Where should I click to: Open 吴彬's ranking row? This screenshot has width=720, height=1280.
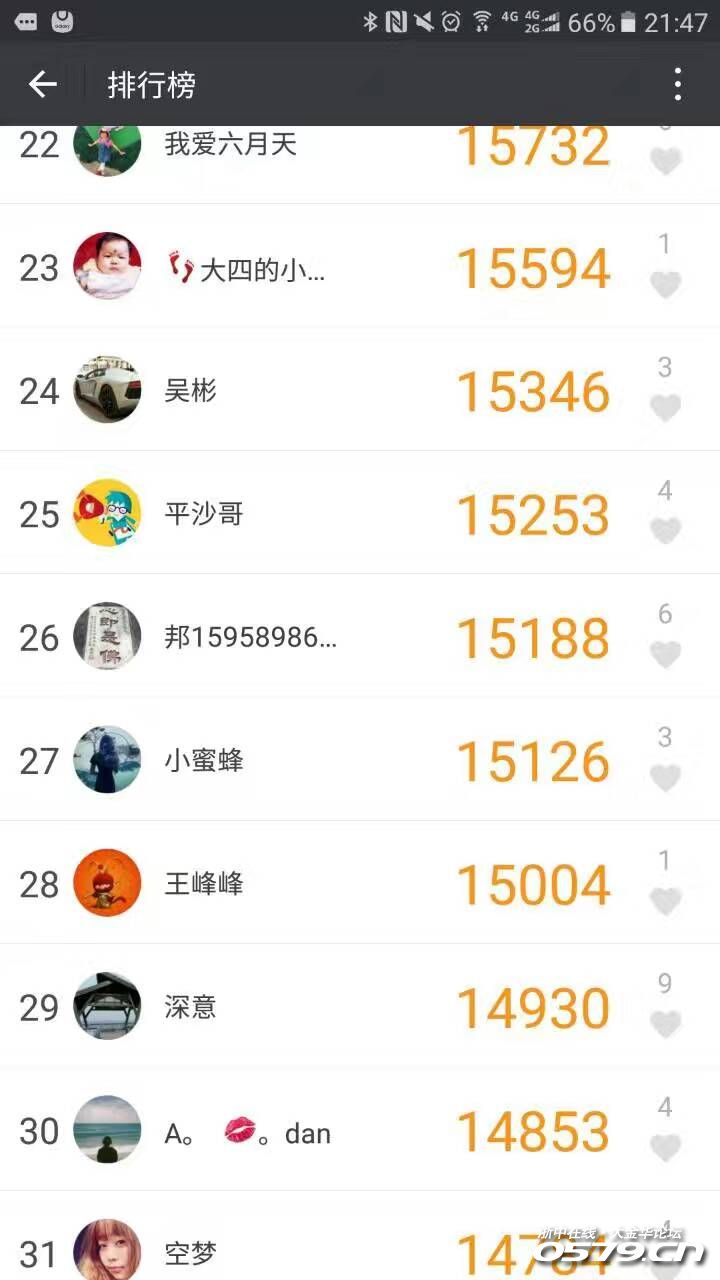point(300,390)
